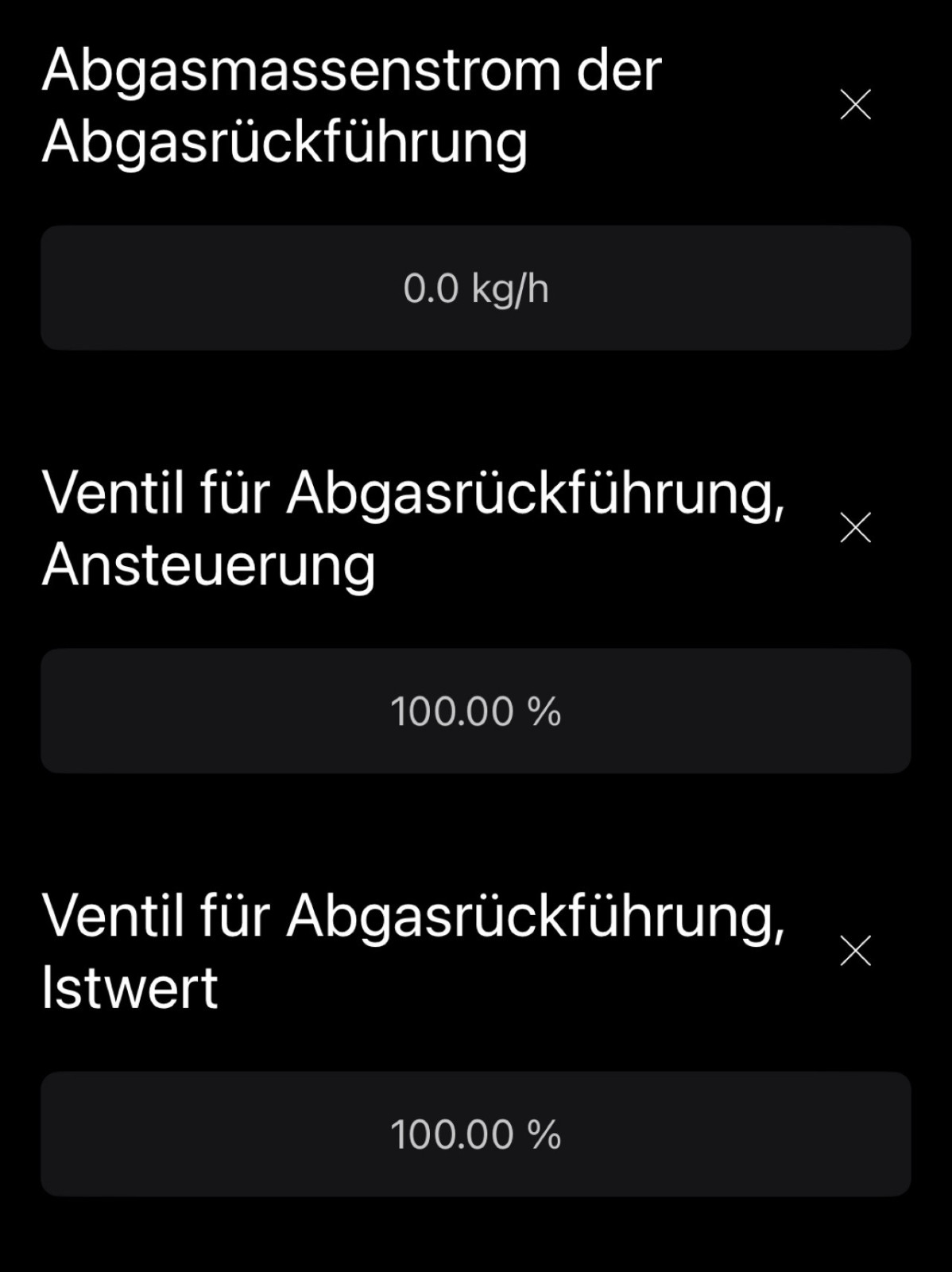Click the X beside Ventil für Abgasrückführung, Ansteuerung
The width and height of the screenshot is (952, 1272).
tap(857, 525)
